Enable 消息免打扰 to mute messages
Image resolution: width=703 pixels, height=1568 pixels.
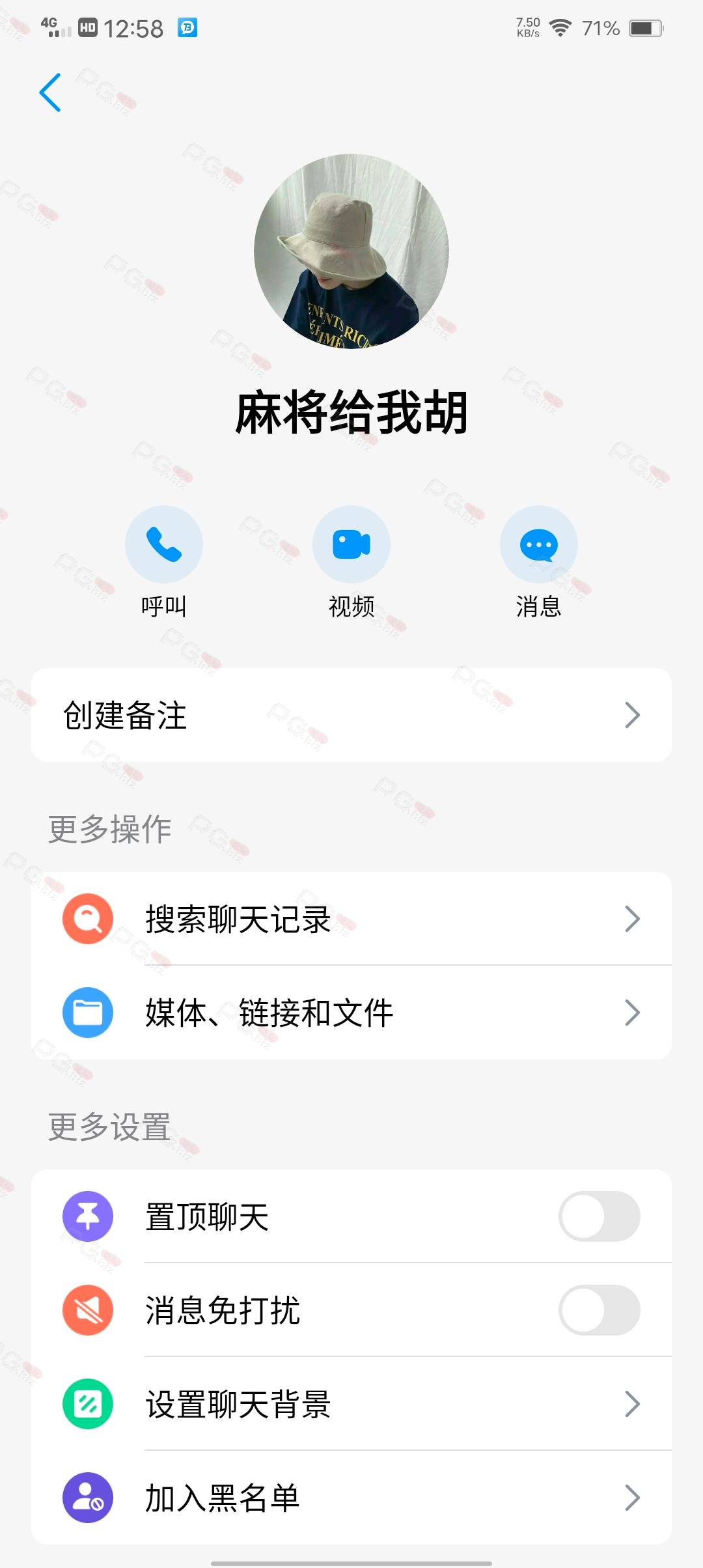pos(599,1310)
